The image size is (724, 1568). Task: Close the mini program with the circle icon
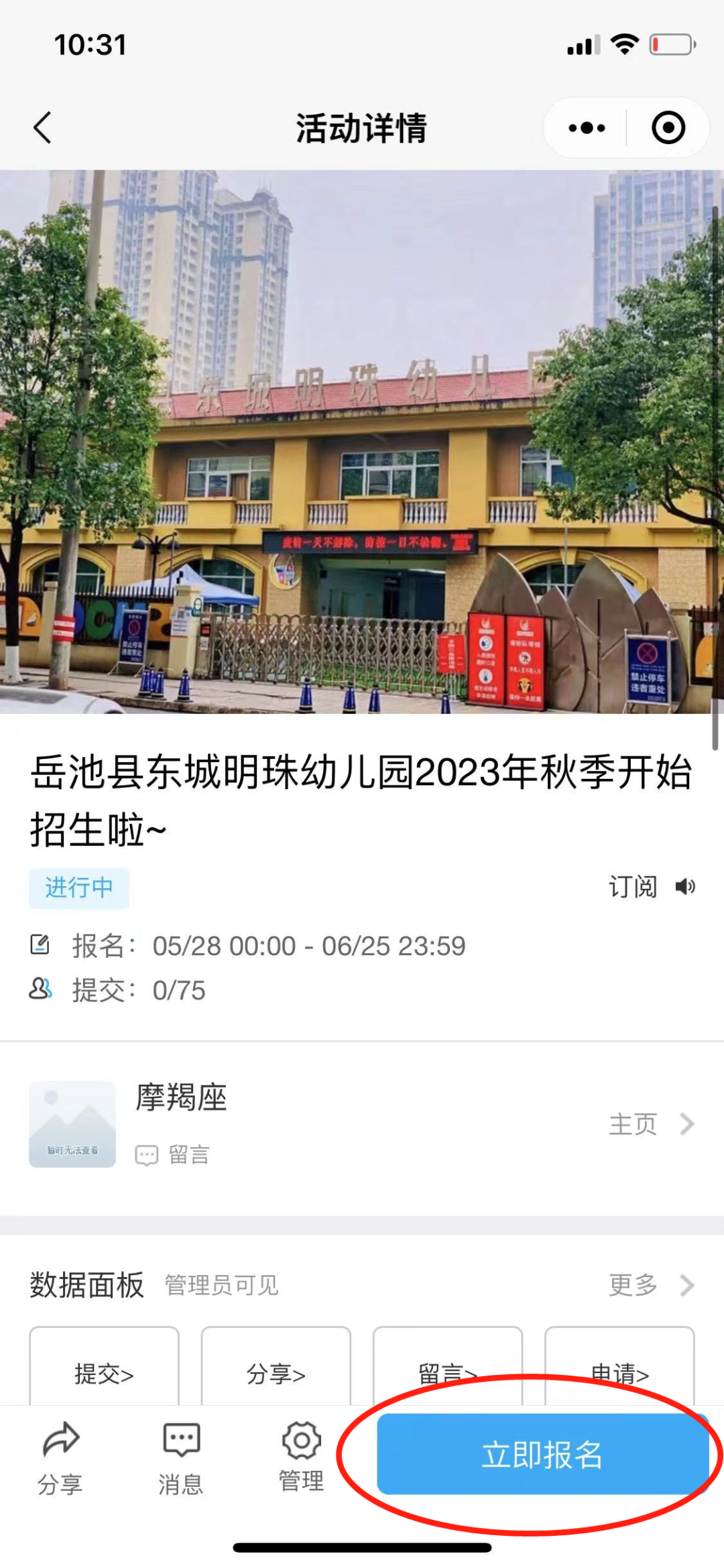(668, 127)
